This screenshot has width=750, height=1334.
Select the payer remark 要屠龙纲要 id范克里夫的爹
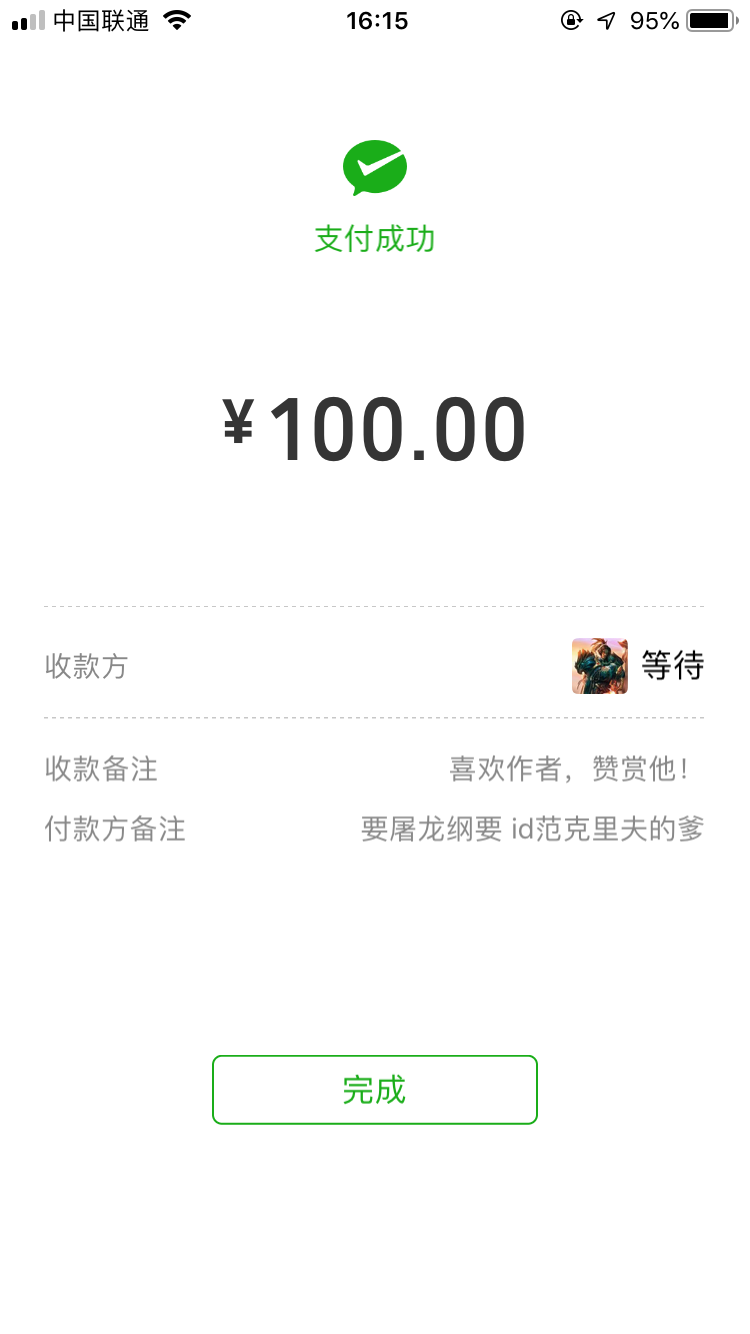point(533,829)
